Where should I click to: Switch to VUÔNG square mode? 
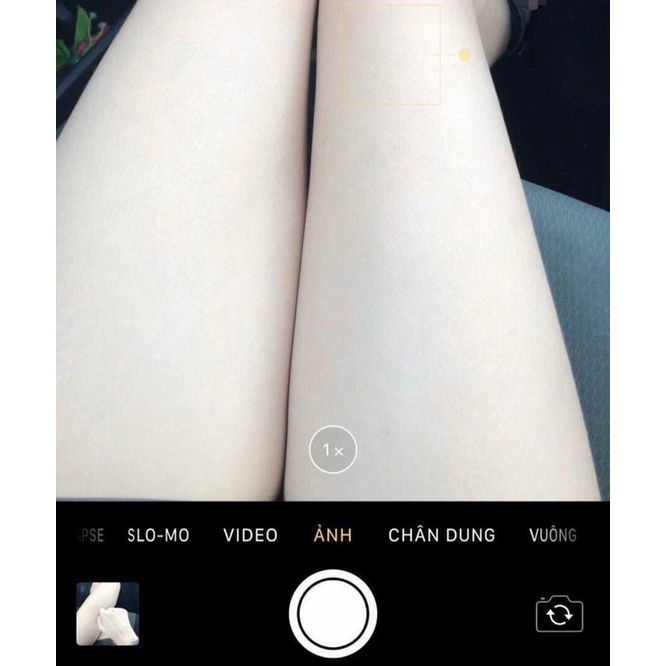(553, 535)
